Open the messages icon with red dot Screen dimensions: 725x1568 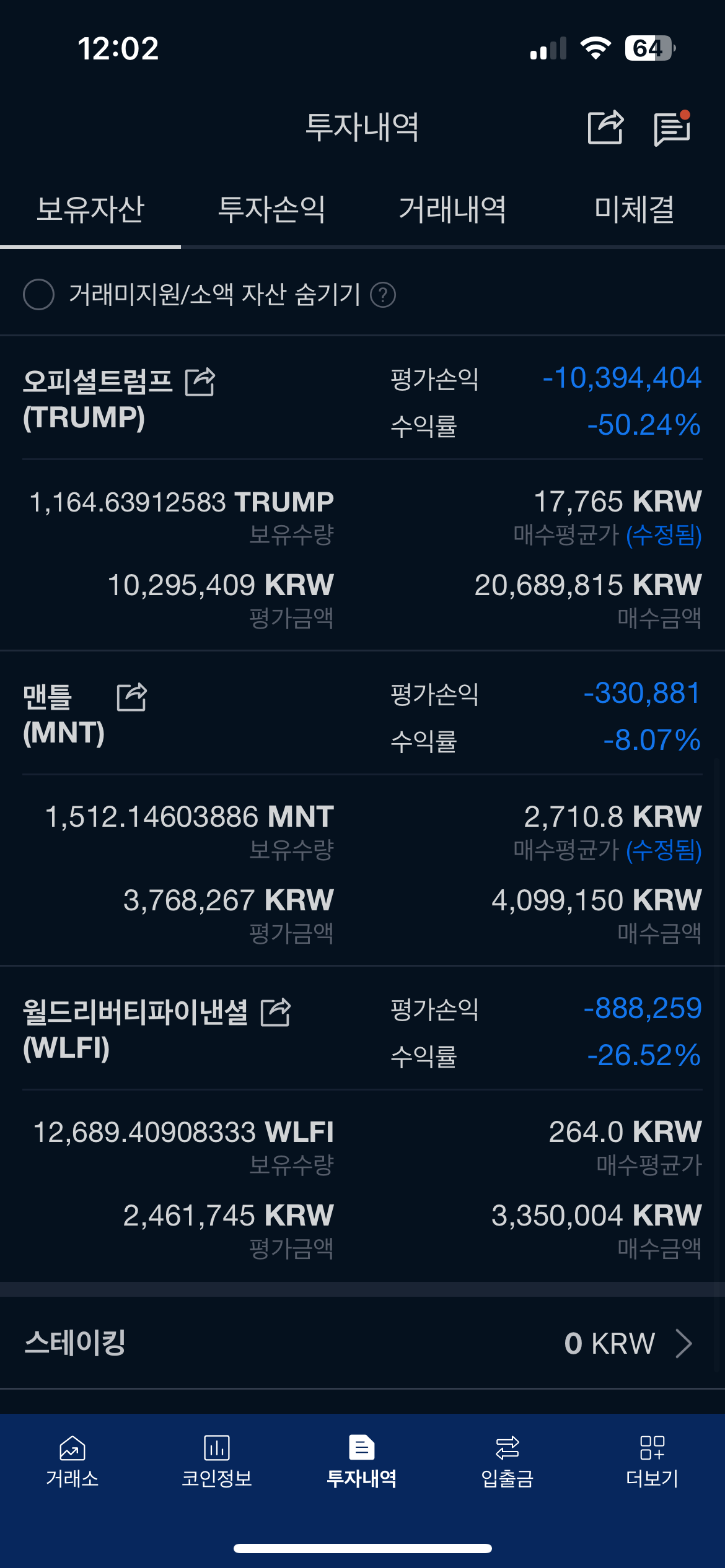click(x=672, y=128)
